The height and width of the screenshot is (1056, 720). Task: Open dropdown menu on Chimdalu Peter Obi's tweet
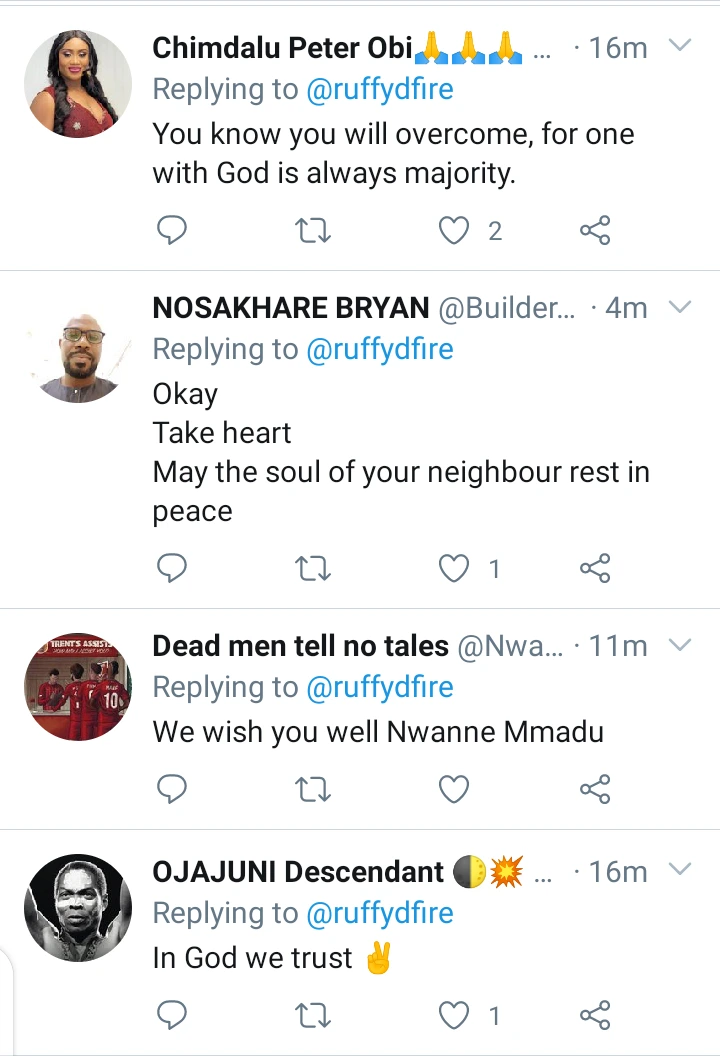679,46
